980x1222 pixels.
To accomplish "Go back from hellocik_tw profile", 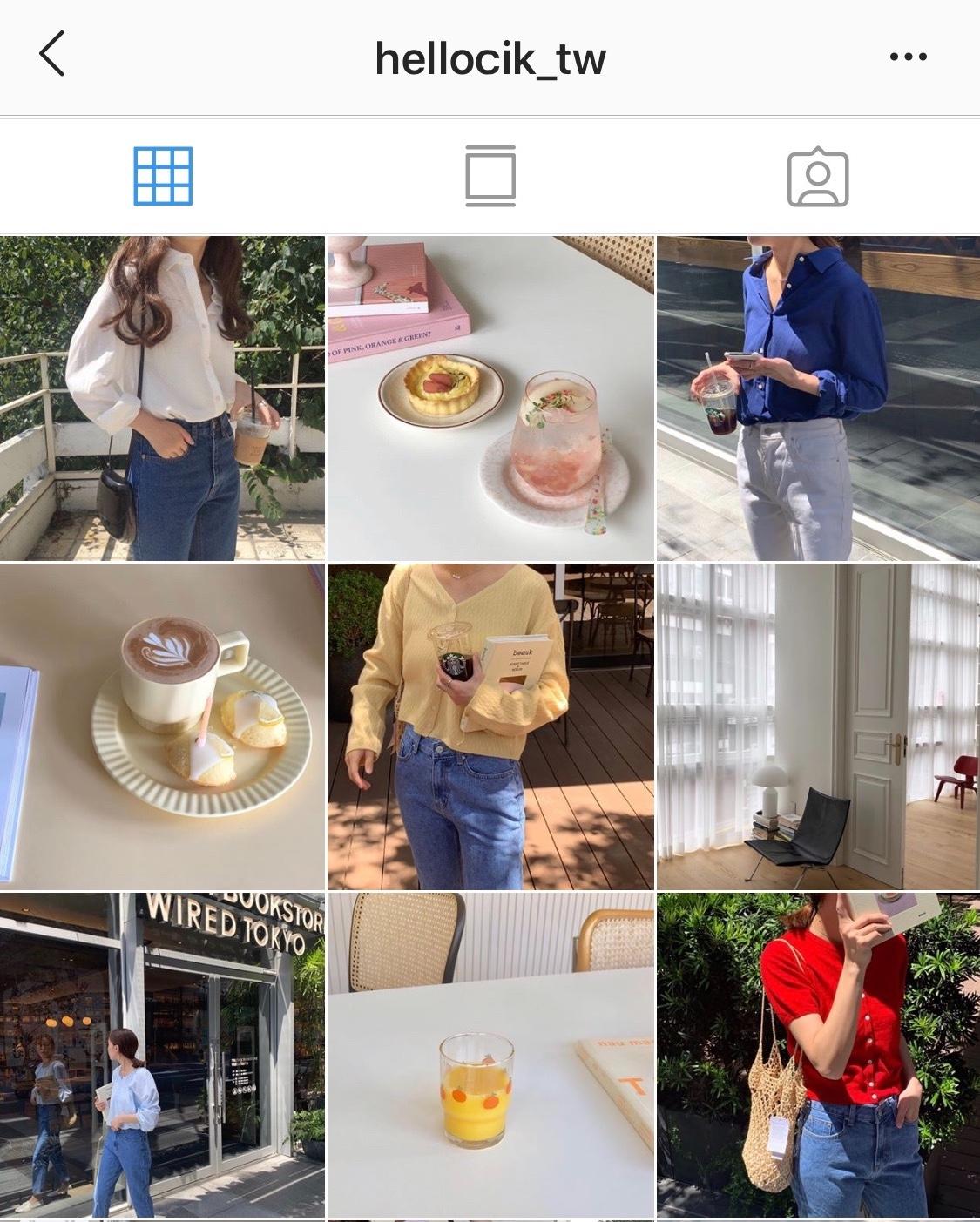I will pos(52,55).
